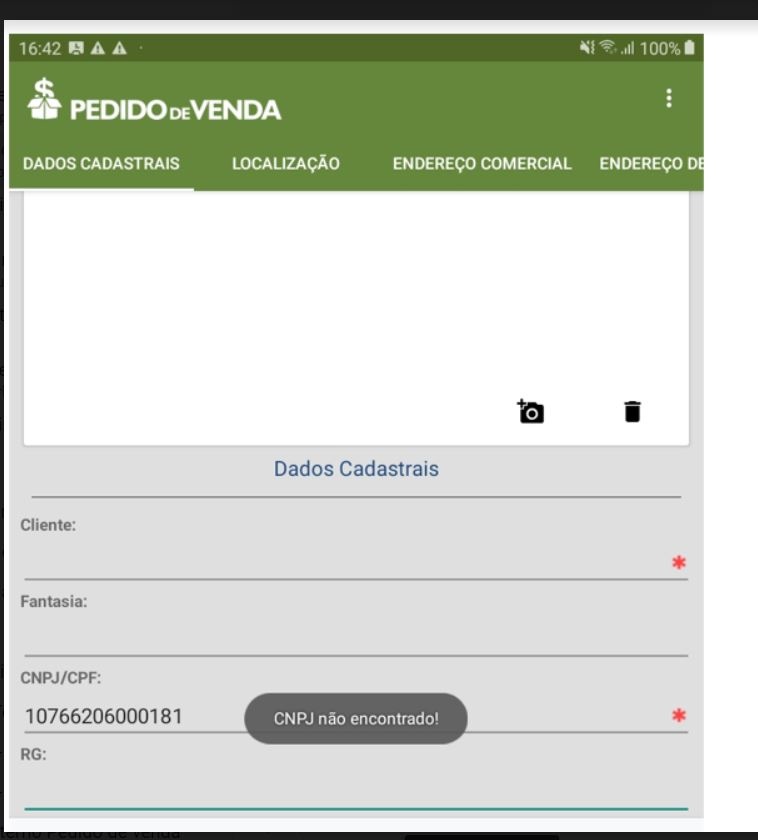Focus the RG input field
The height and width of the screenshot is (840, 758).
click(356, 792)
